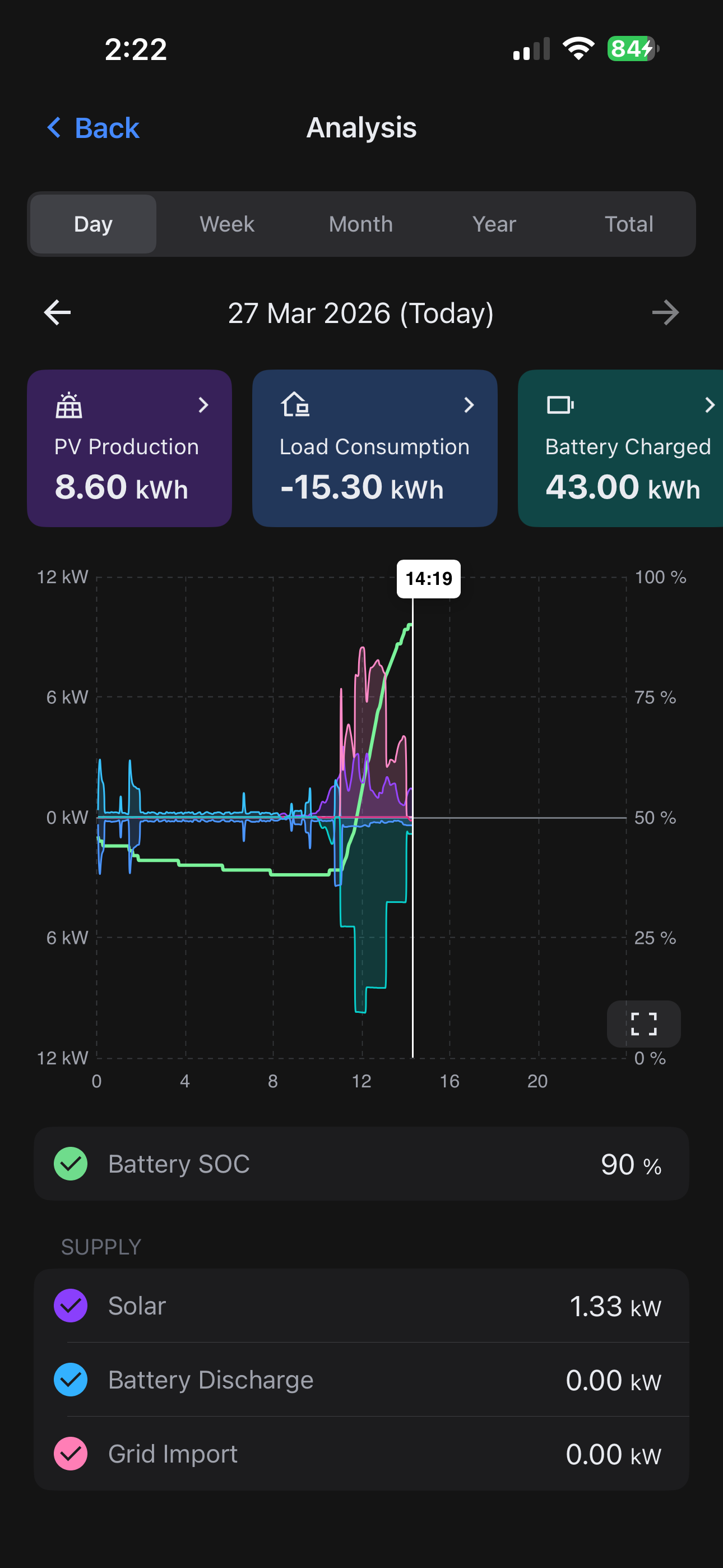Toggle the Battery Discharge series

(x=71, y=1380)
